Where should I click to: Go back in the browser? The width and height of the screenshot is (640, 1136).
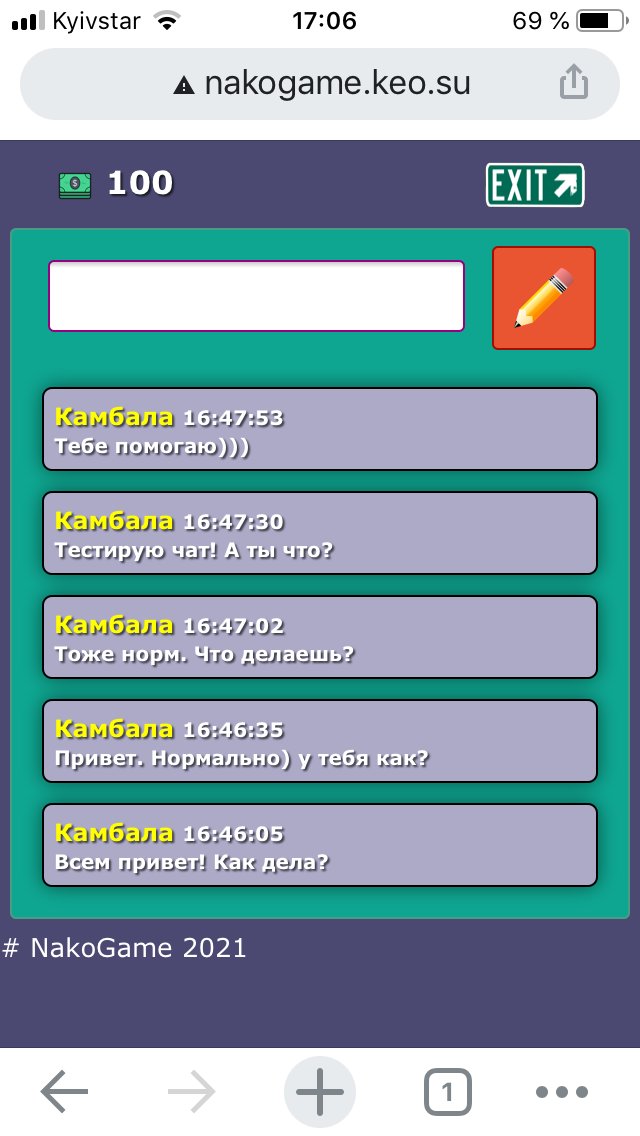(x=65, y=1092)
